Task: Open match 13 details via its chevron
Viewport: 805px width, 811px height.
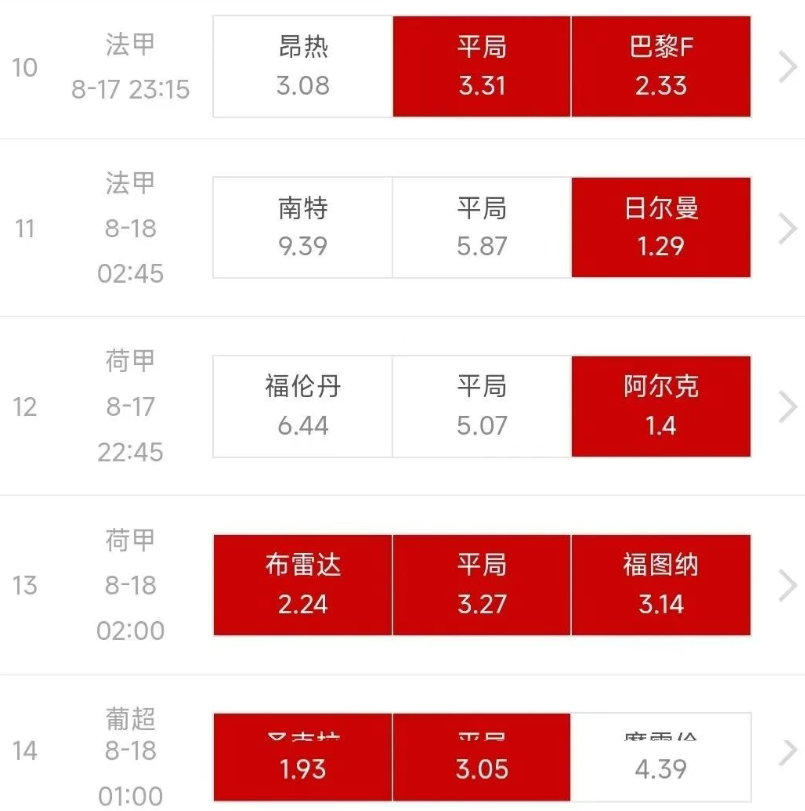Action: click(787, 586)
